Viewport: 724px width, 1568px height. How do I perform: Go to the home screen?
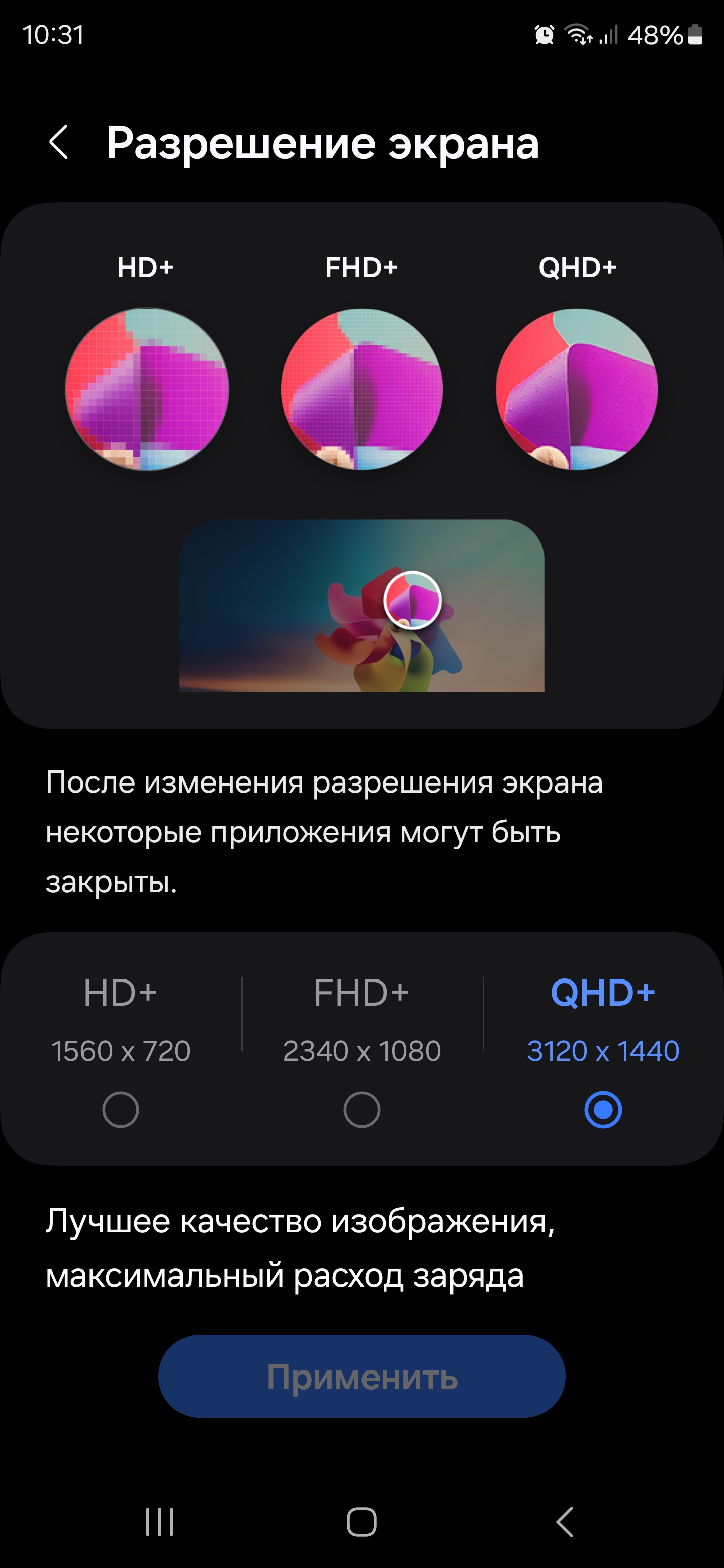coord(361,1522)
